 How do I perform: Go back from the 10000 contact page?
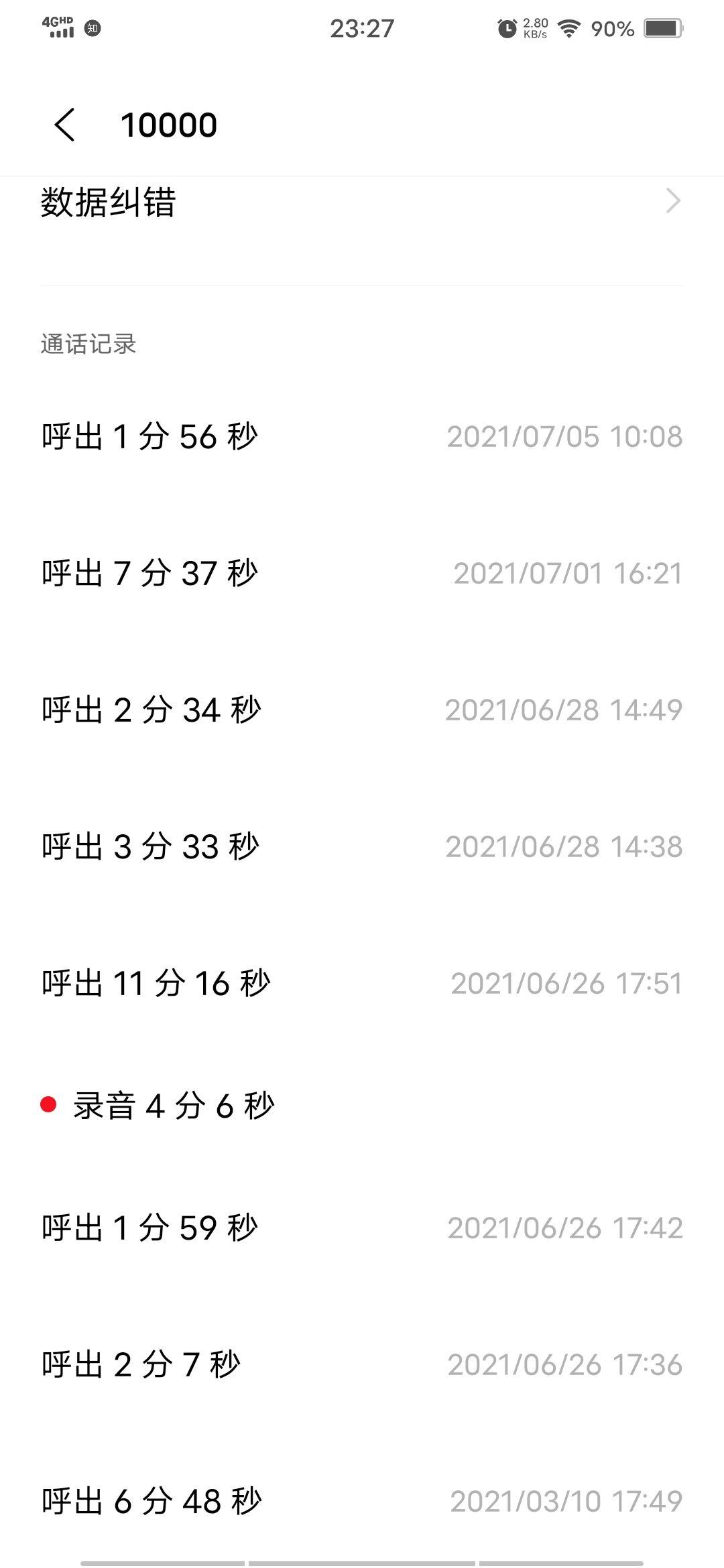pyautogui.click(x=65, y=125)
